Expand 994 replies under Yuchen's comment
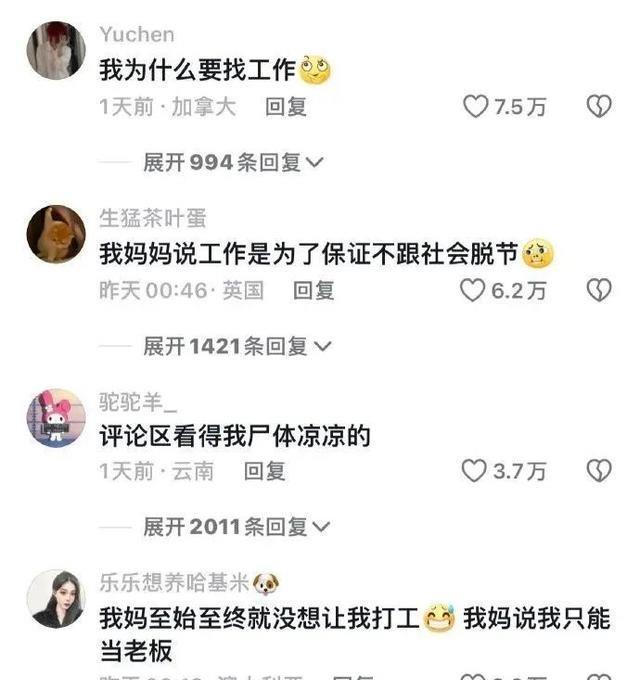This screenshot has width=640, height=680. (x=233, y=162)
